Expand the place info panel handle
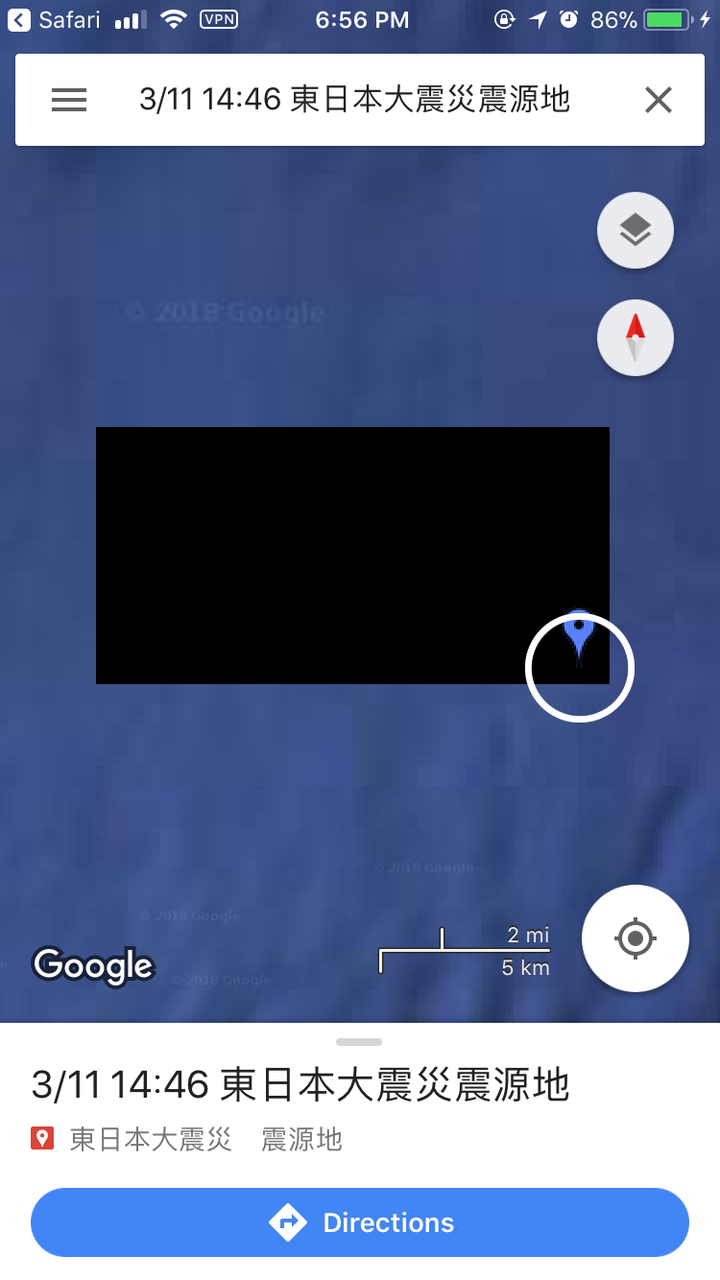The width and height of the screenshot is (720, 1280). pos(360,1042)
